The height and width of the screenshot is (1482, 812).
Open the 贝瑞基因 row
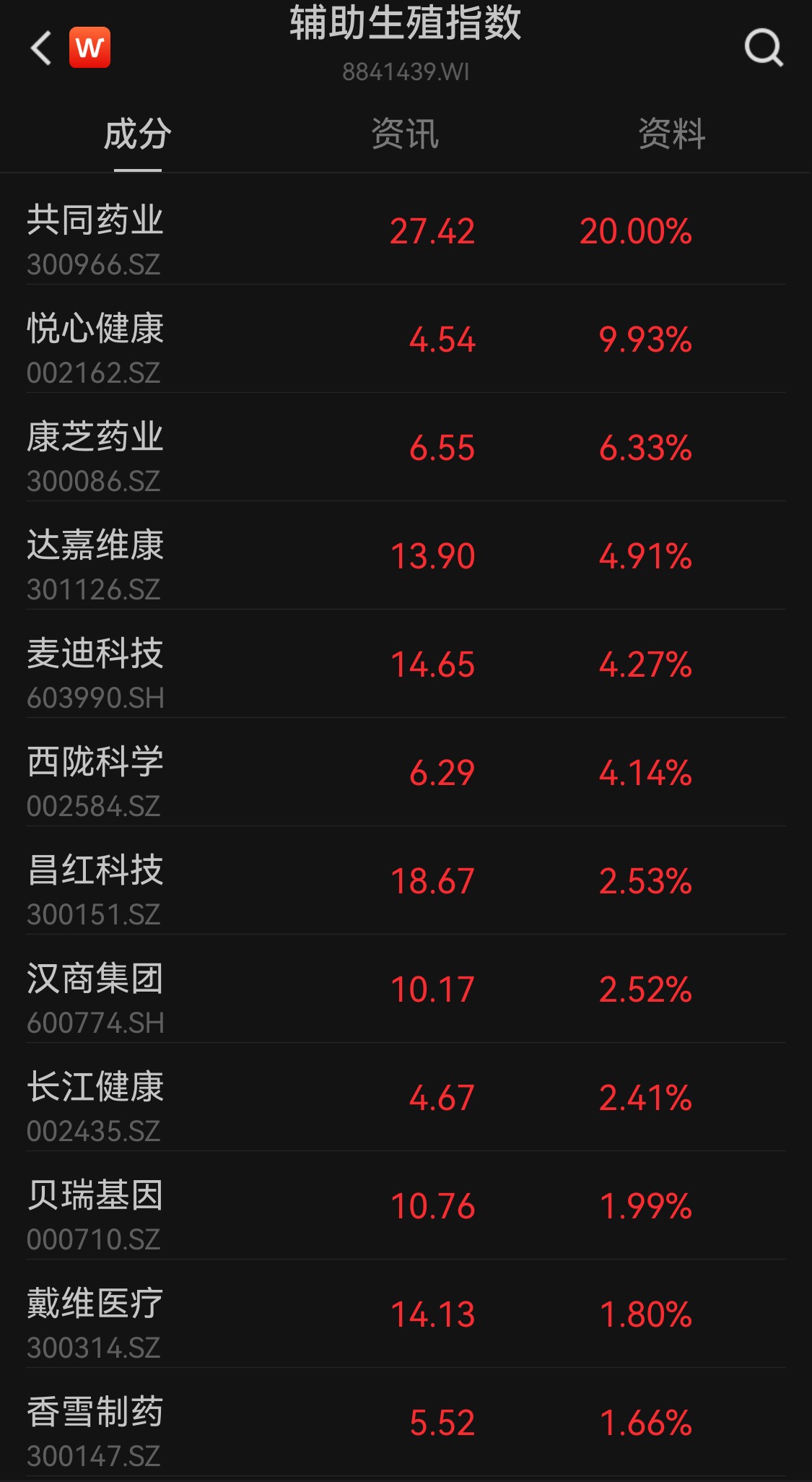click(x=406, y=1206)
